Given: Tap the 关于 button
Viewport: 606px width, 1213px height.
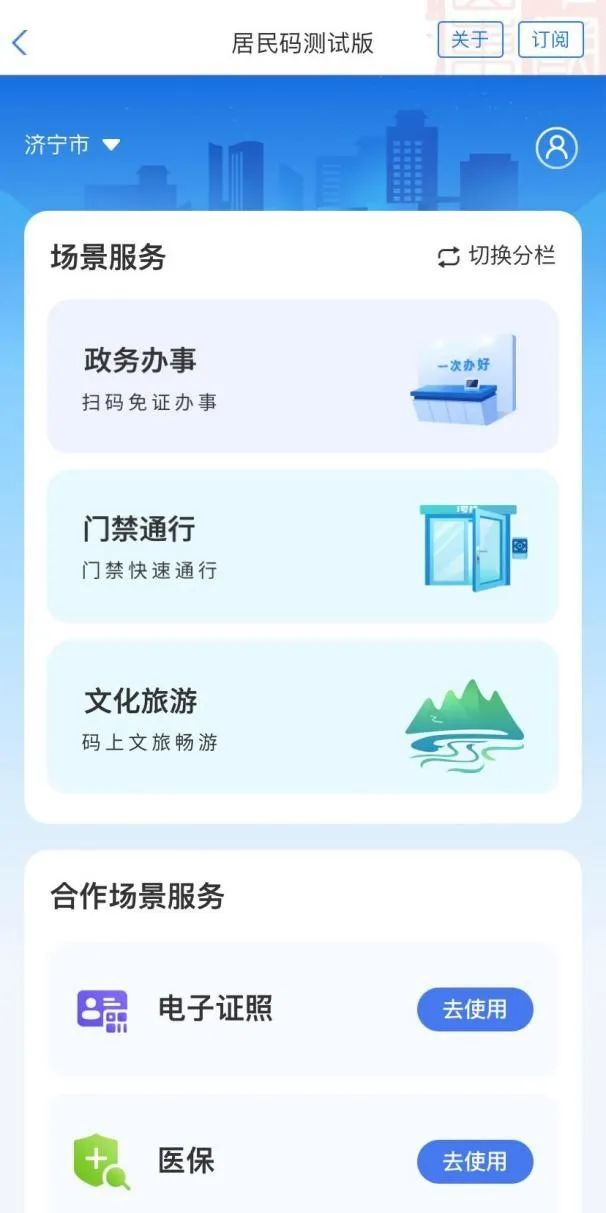Looking at the screenshot, I should [x=470, y=40].
